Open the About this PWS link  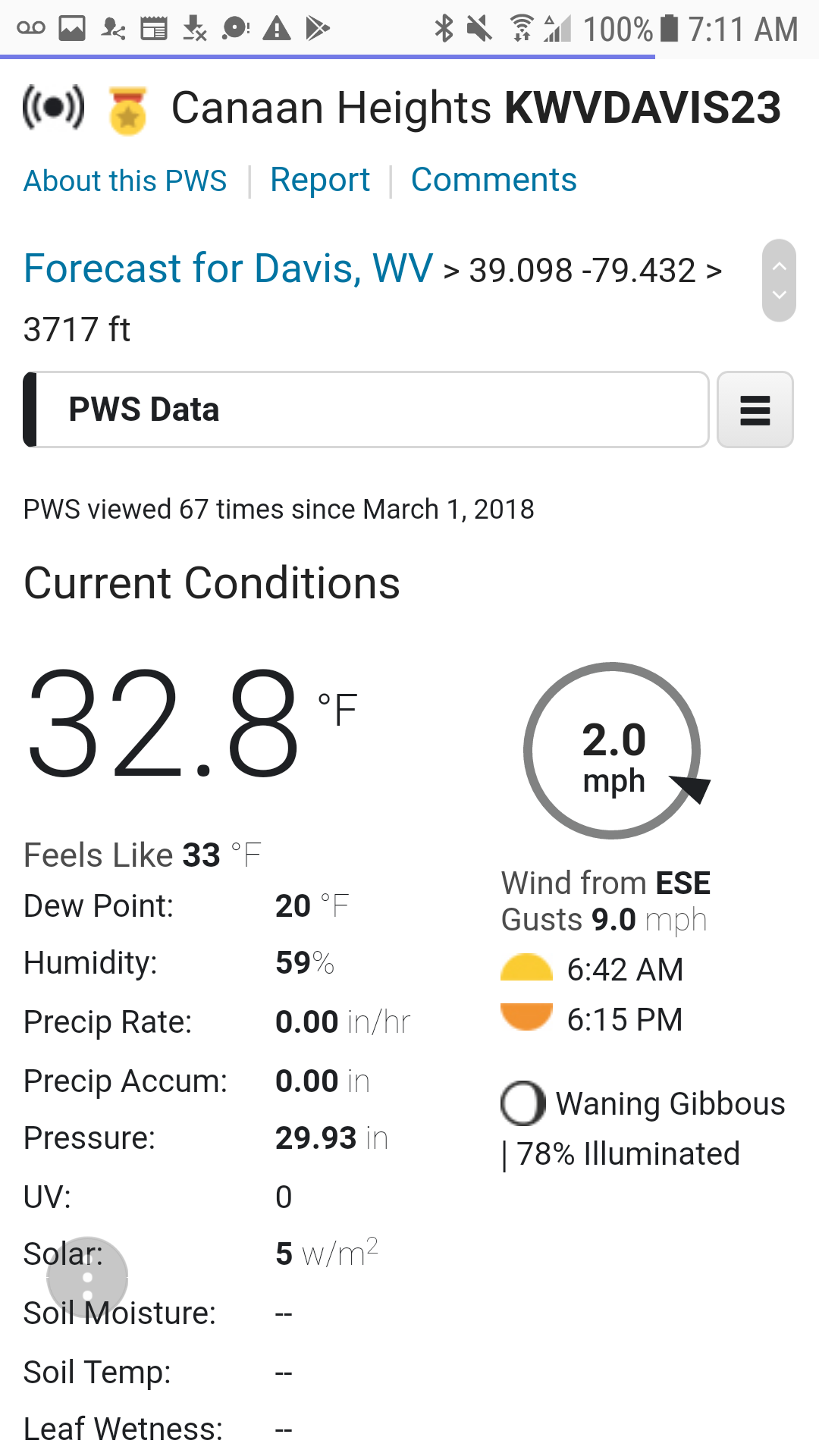[125, 181]
